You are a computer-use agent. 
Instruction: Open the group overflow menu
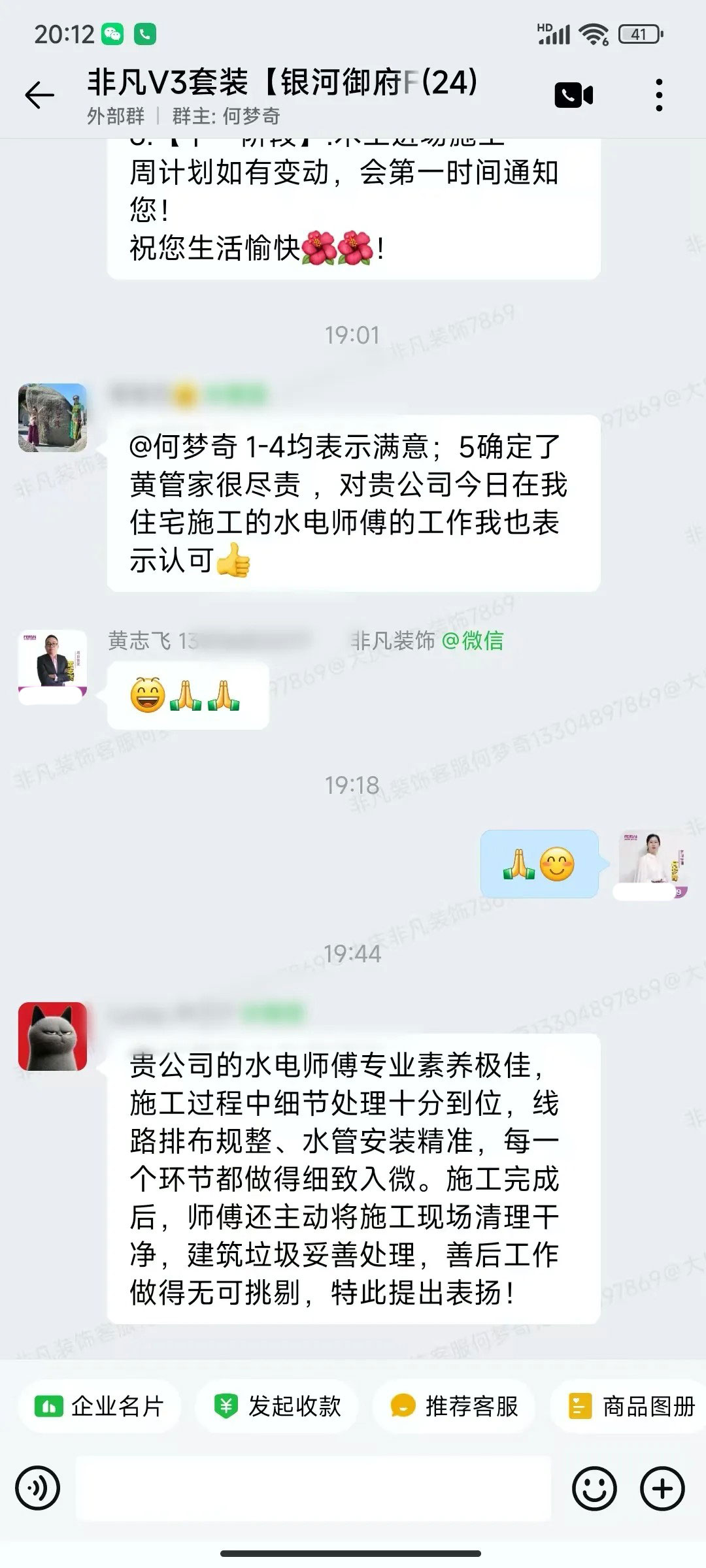659,95
